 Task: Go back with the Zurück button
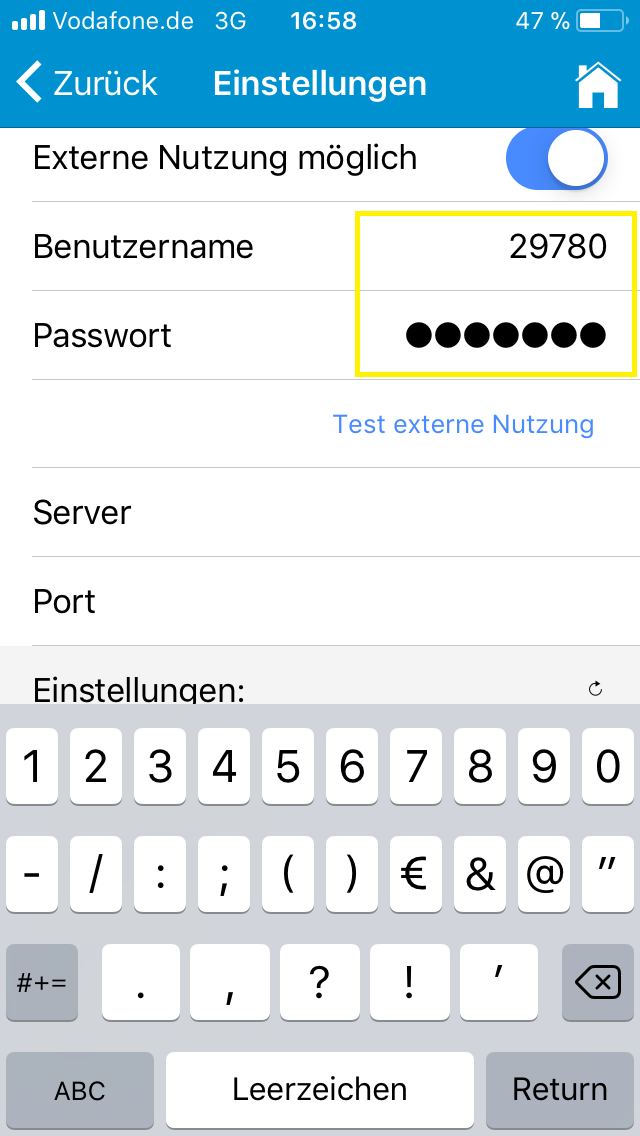click(88, 83)
